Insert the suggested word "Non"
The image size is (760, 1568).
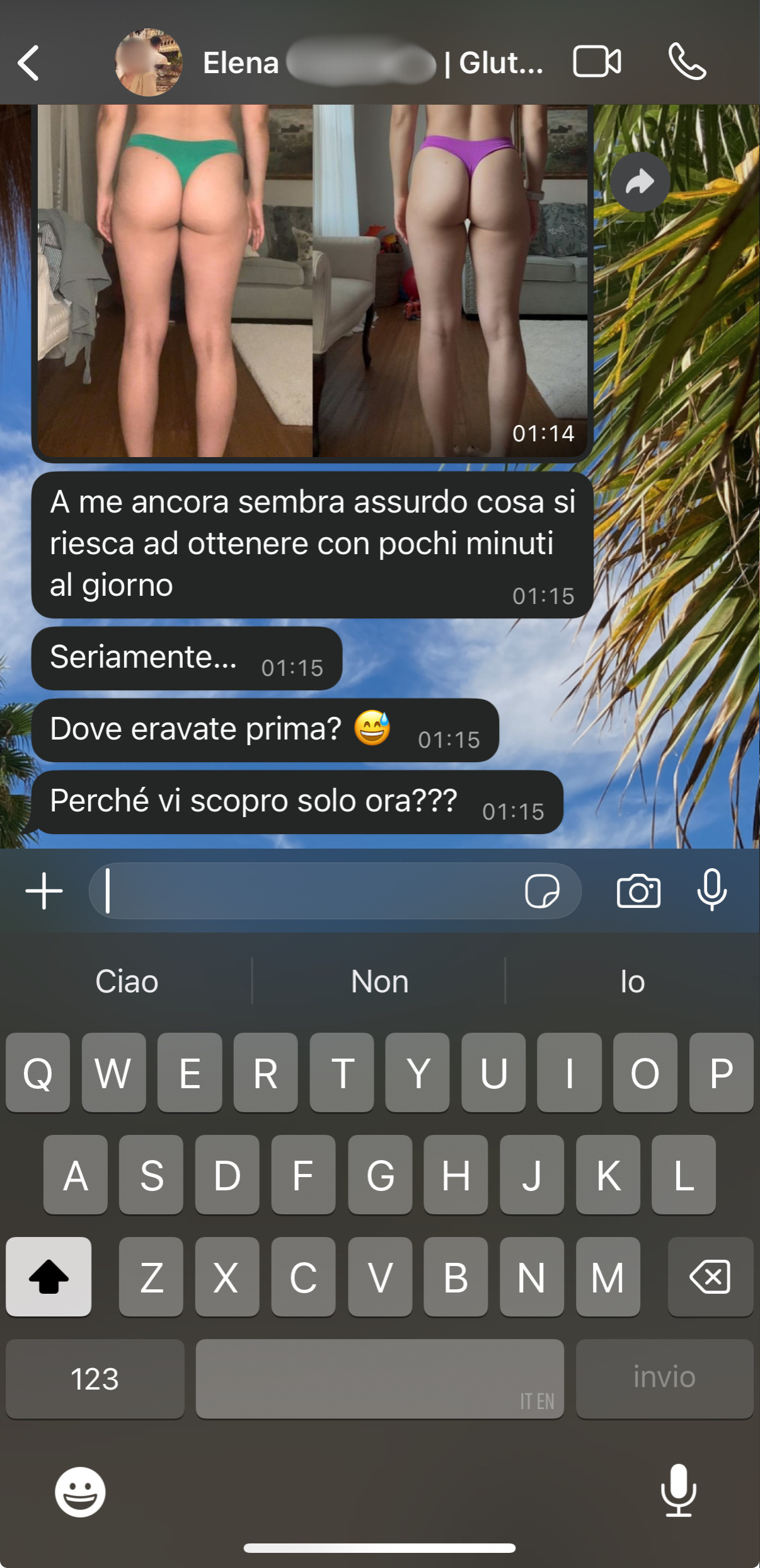379,982
